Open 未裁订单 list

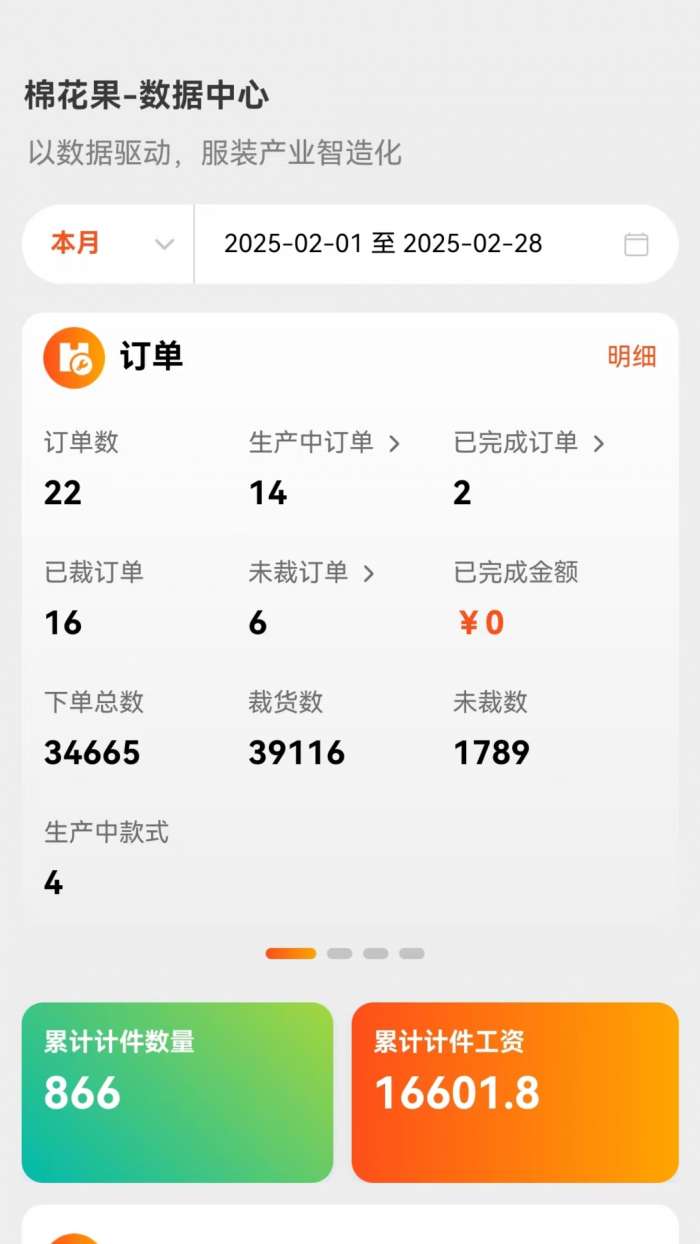pyautogui.click(x=311, y=573)
